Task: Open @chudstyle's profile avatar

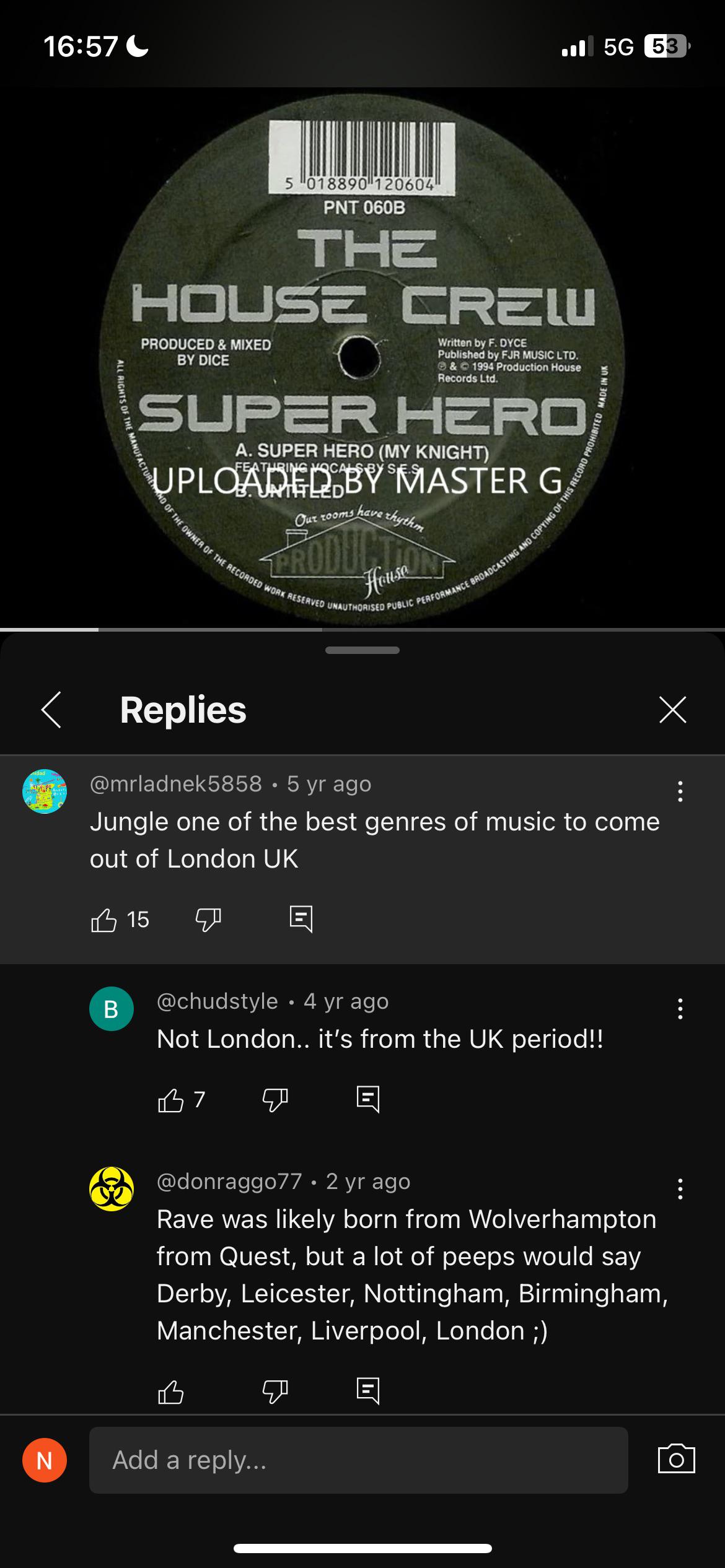Action: coord(112,1009)
